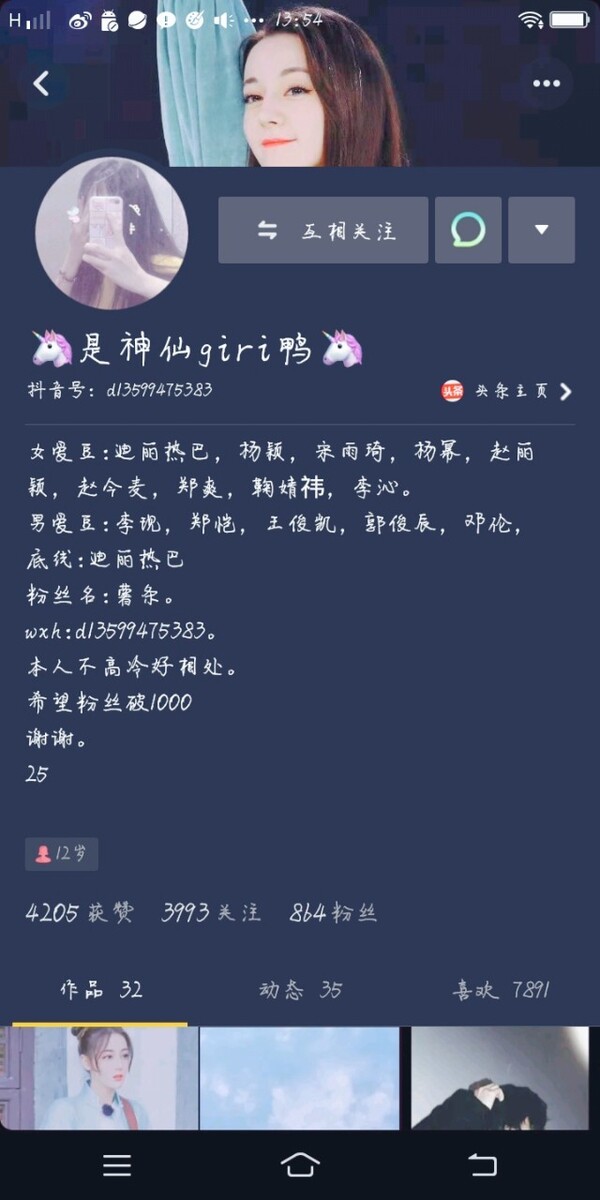
Task: Open the system recent apps menu
Action: [x=117, y=1164]
